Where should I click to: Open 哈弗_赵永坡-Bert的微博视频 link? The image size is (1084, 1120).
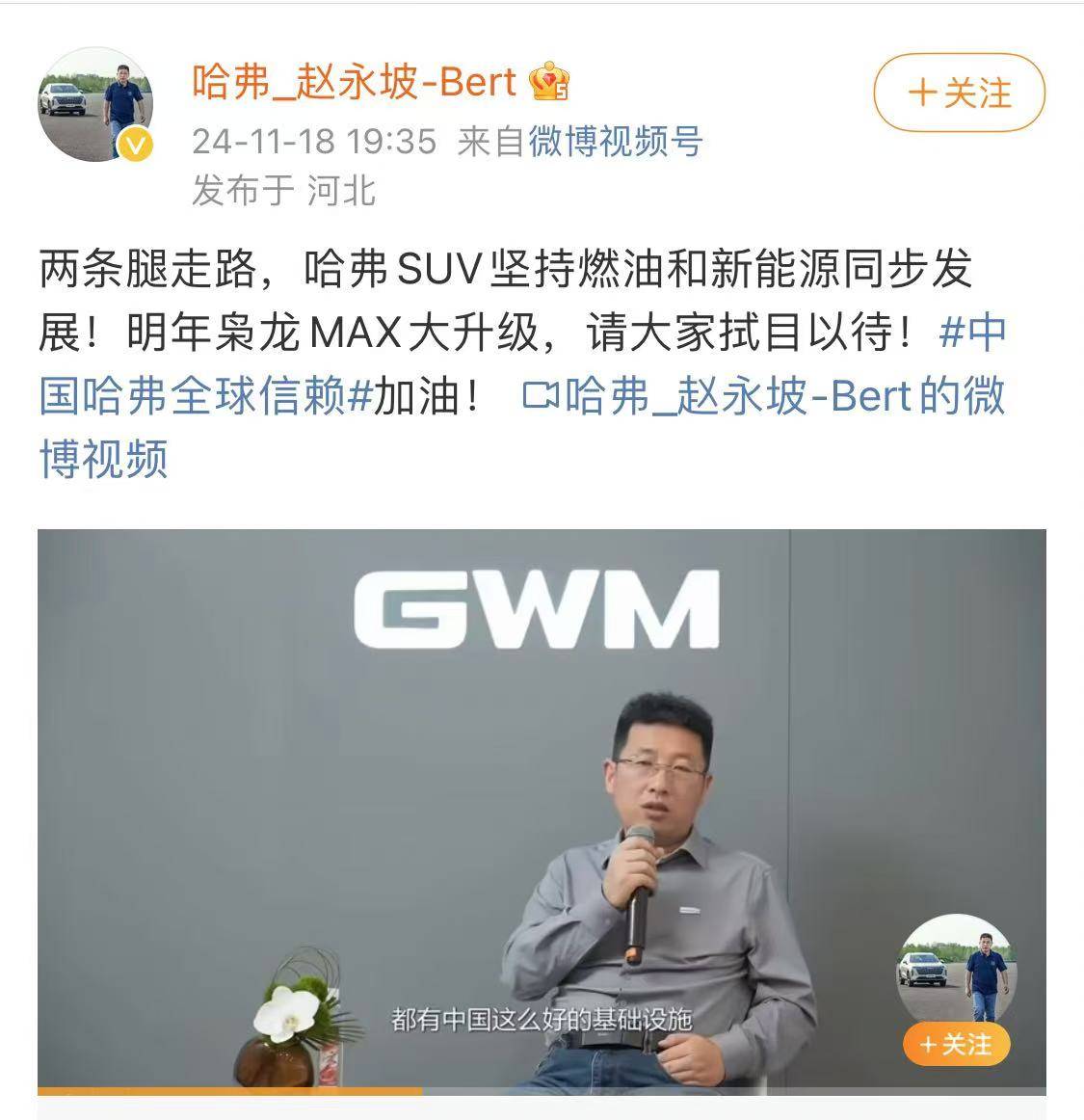click(764, 396)
